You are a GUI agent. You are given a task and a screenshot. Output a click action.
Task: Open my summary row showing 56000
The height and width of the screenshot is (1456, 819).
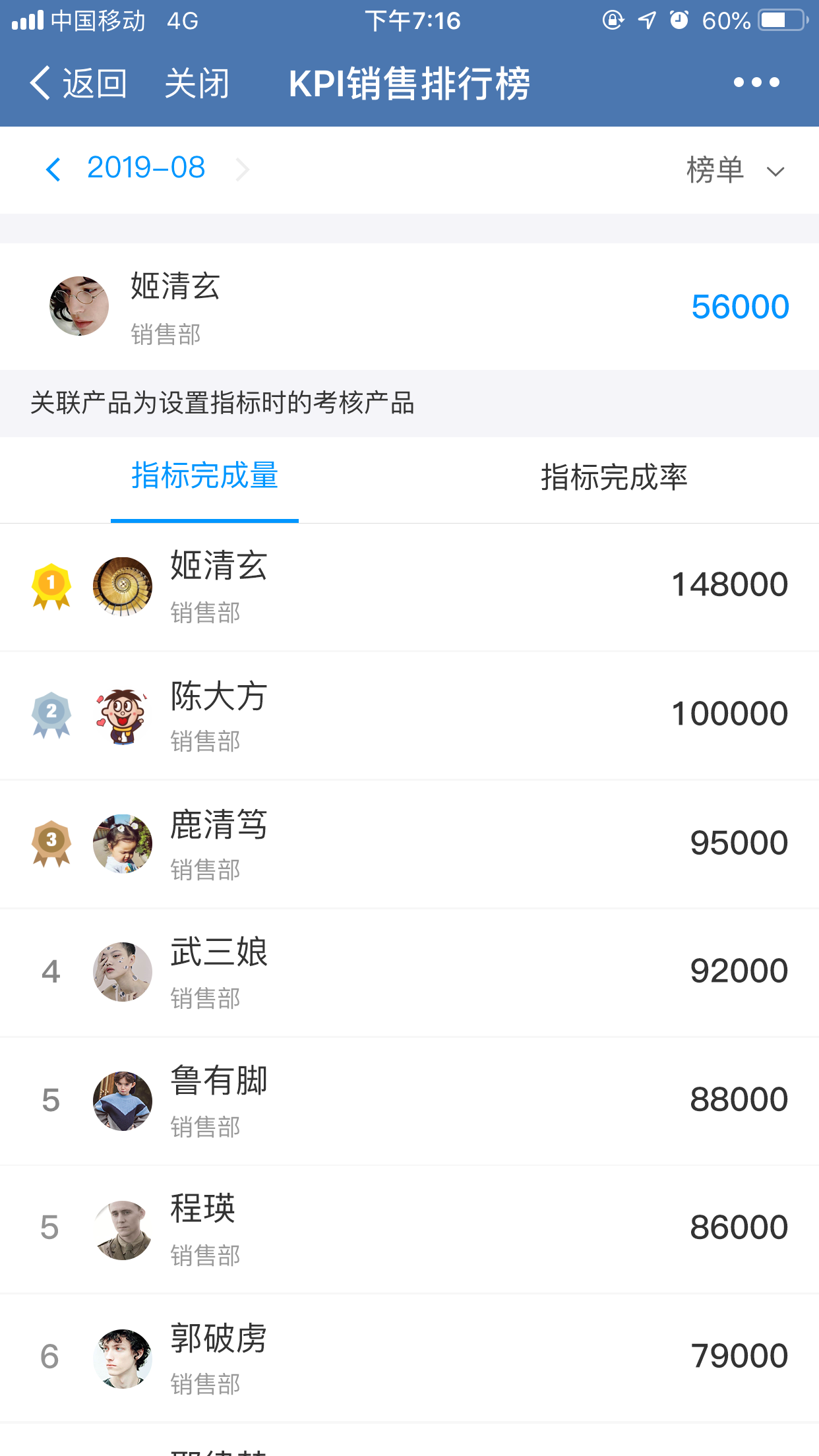409,306
